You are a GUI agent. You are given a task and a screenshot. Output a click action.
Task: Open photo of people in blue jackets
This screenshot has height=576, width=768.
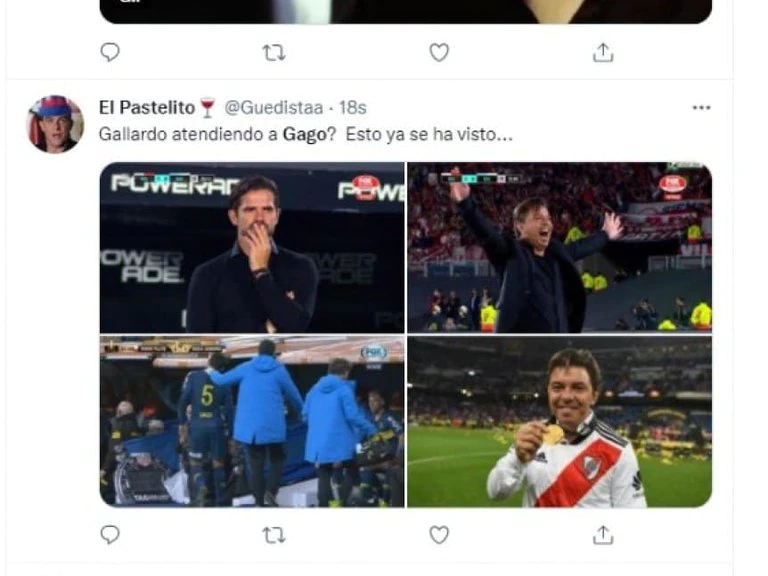252,421
